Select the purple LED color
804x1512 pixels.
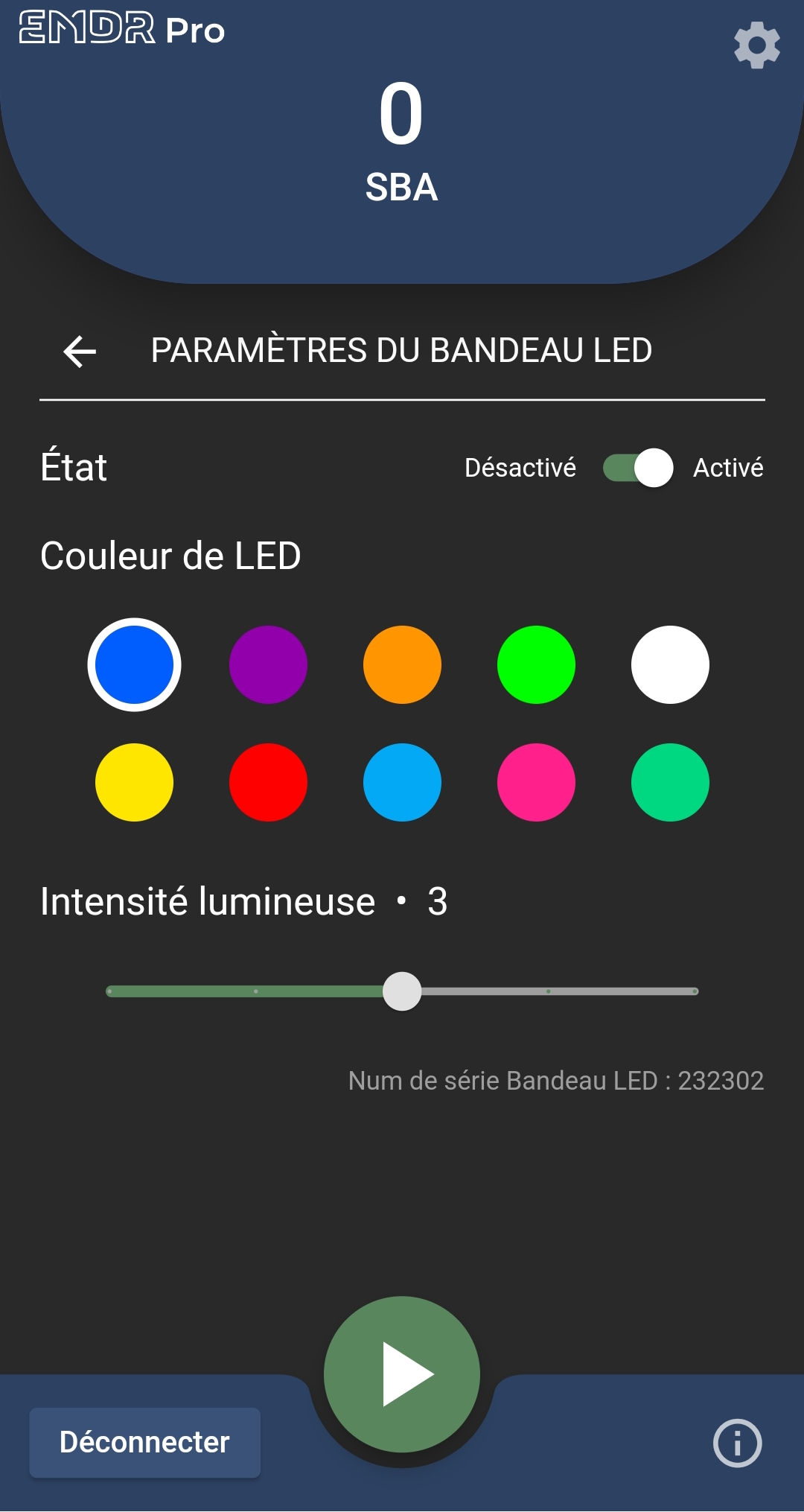[x=268, y=664]
